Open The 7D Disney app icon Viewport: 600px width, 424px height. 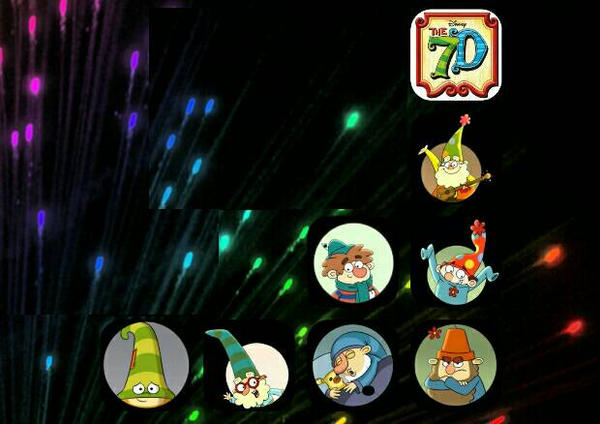coord(455,54)
